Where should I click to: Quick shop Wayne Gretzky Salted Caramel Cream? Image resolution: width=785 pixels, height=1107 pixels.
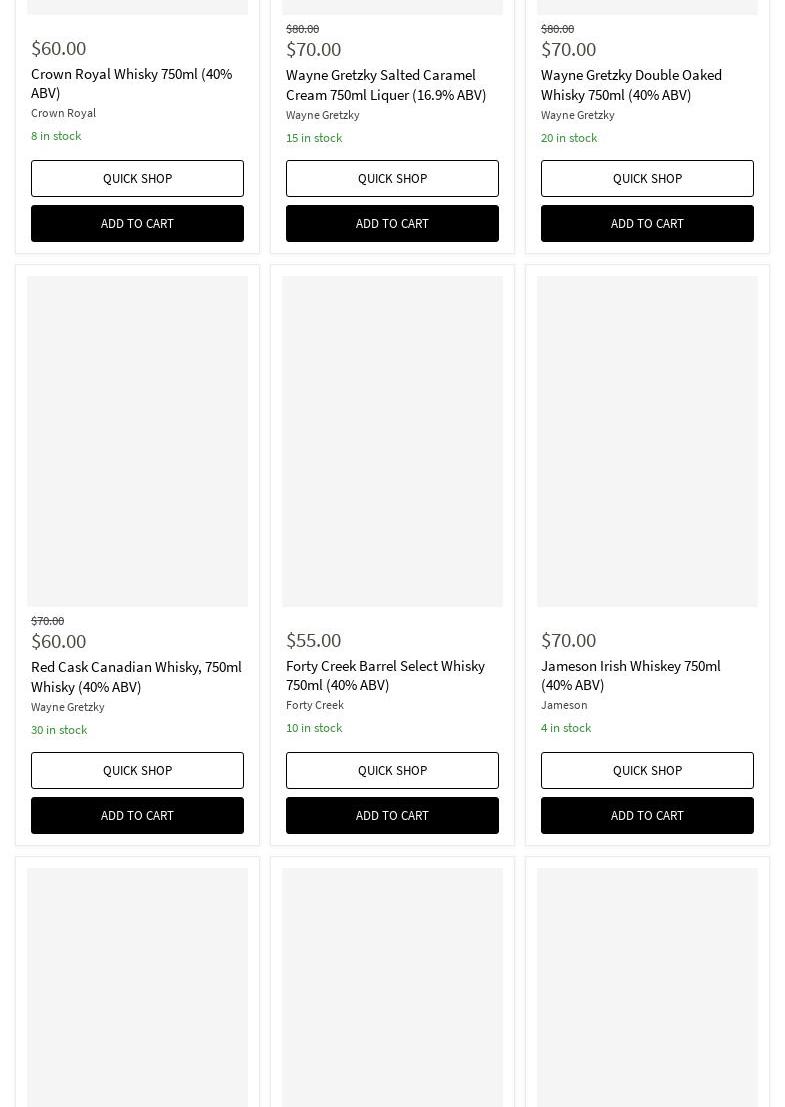[392, 178]
